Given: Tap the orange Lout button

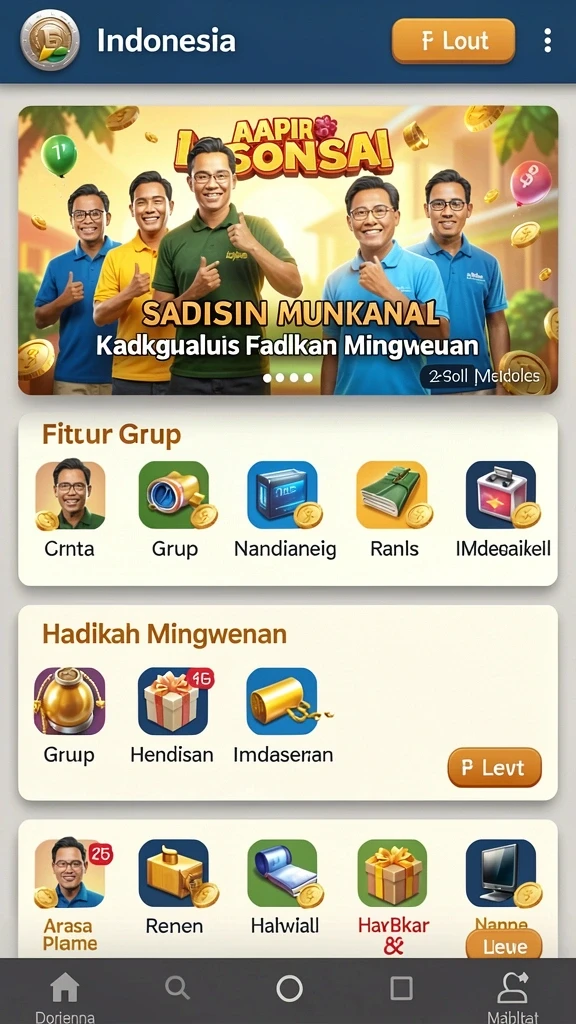Looking at the screenshot, I should point(453,40).
